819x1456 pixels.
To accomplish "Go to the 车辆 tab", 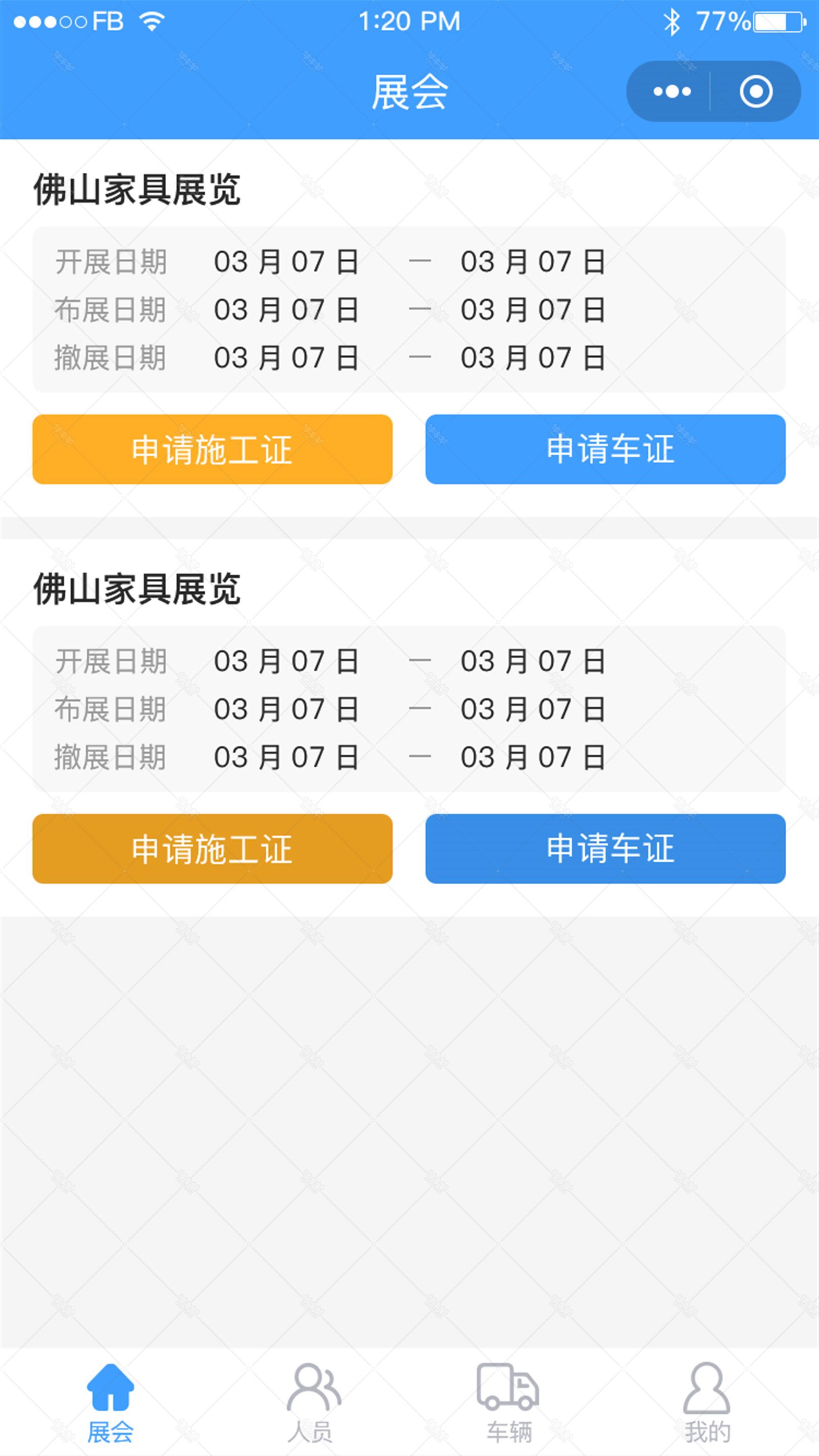I will (509, 1402).
